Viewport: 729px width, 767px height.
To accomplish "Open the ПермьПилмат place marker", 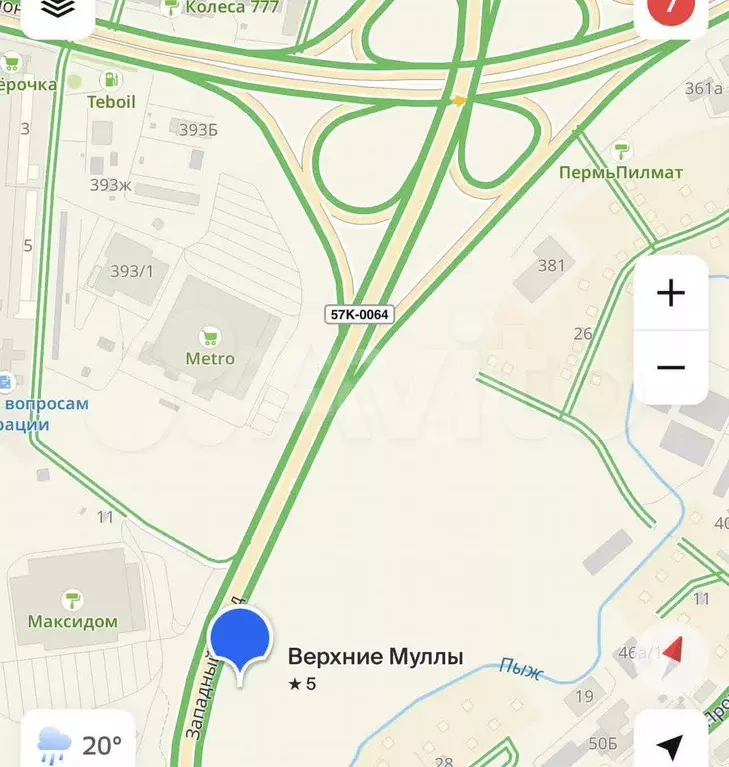I will point(622,151).
